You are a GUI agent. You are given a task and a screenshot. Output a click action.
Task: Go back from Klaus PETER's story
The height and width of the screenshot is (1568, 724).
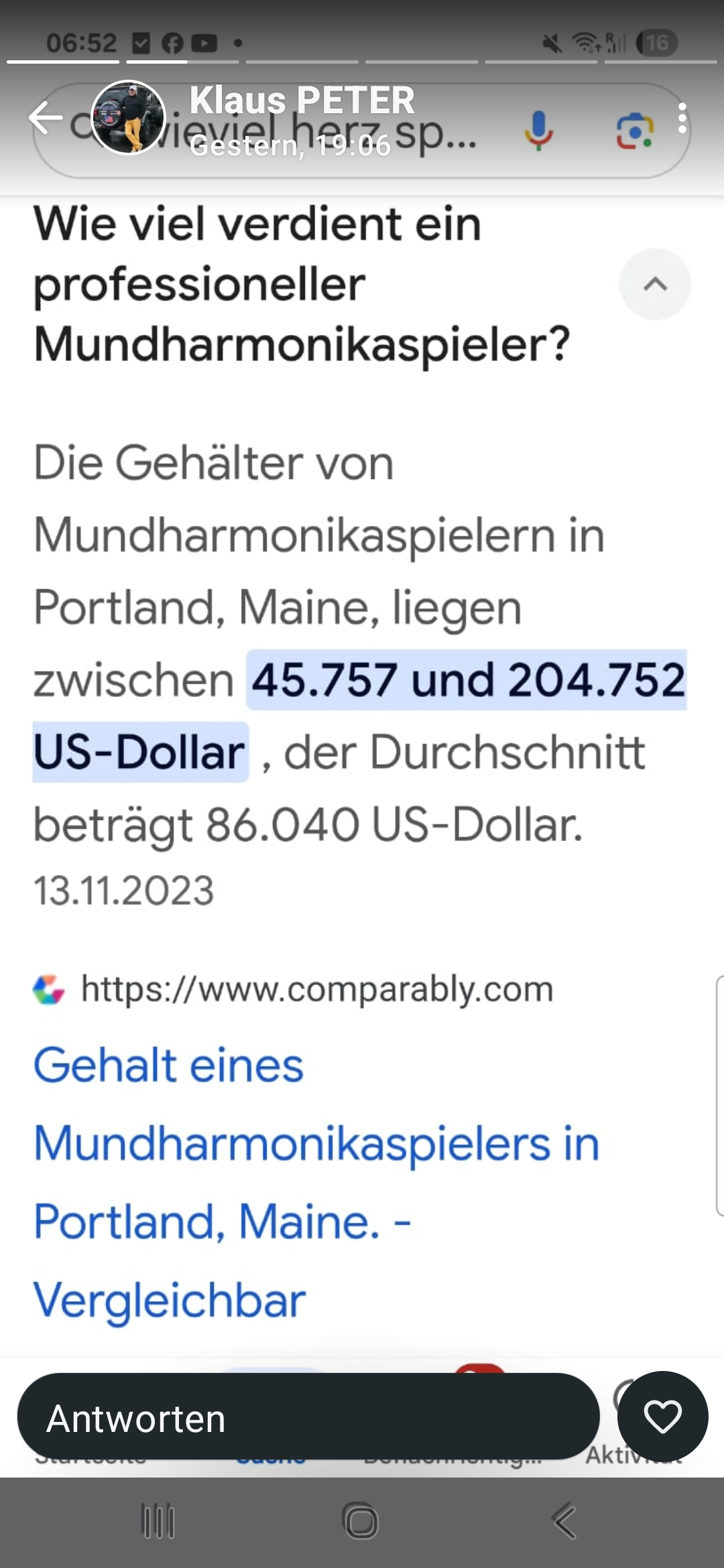[46, 118]
